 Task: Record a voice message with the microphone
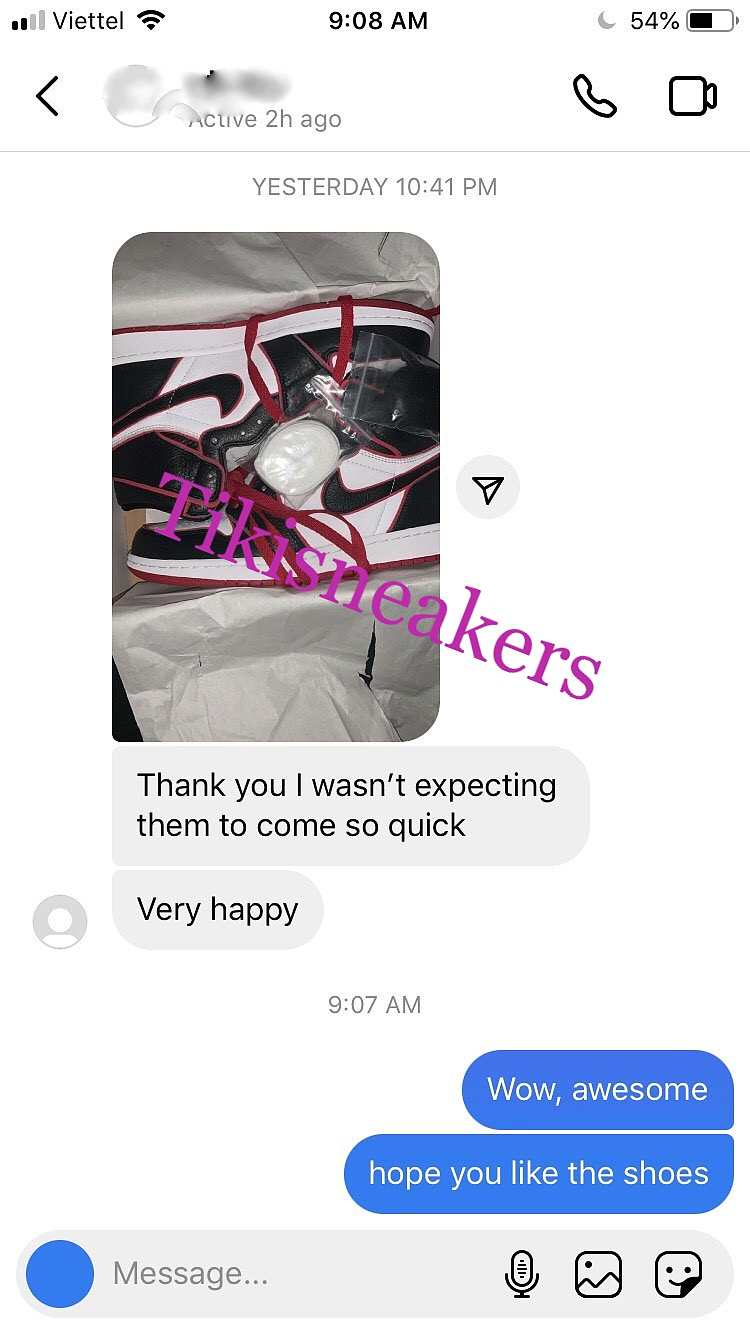(521, 1274)
